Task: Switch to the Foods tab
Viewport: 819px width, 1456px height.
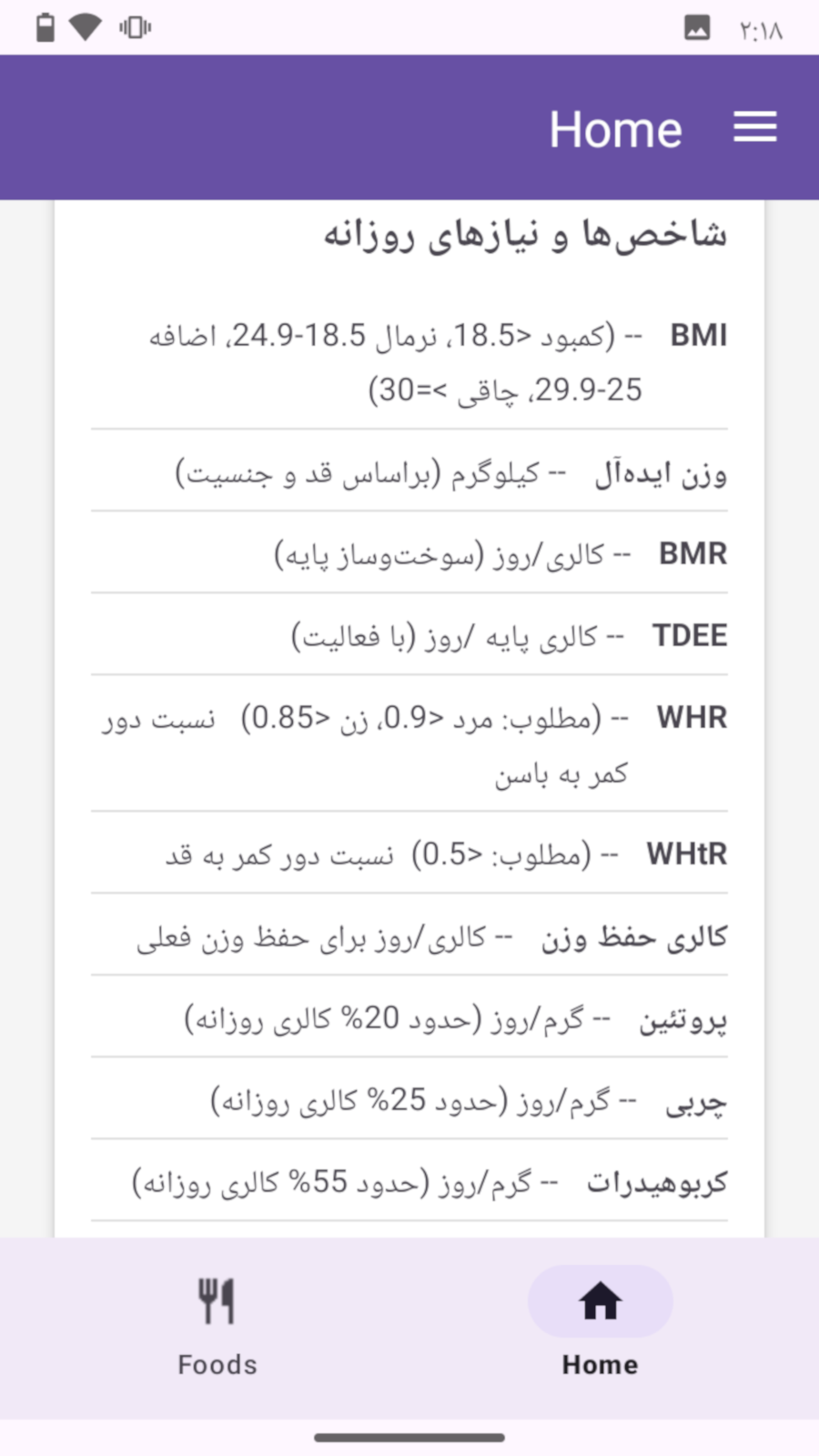Action: 217,1329
